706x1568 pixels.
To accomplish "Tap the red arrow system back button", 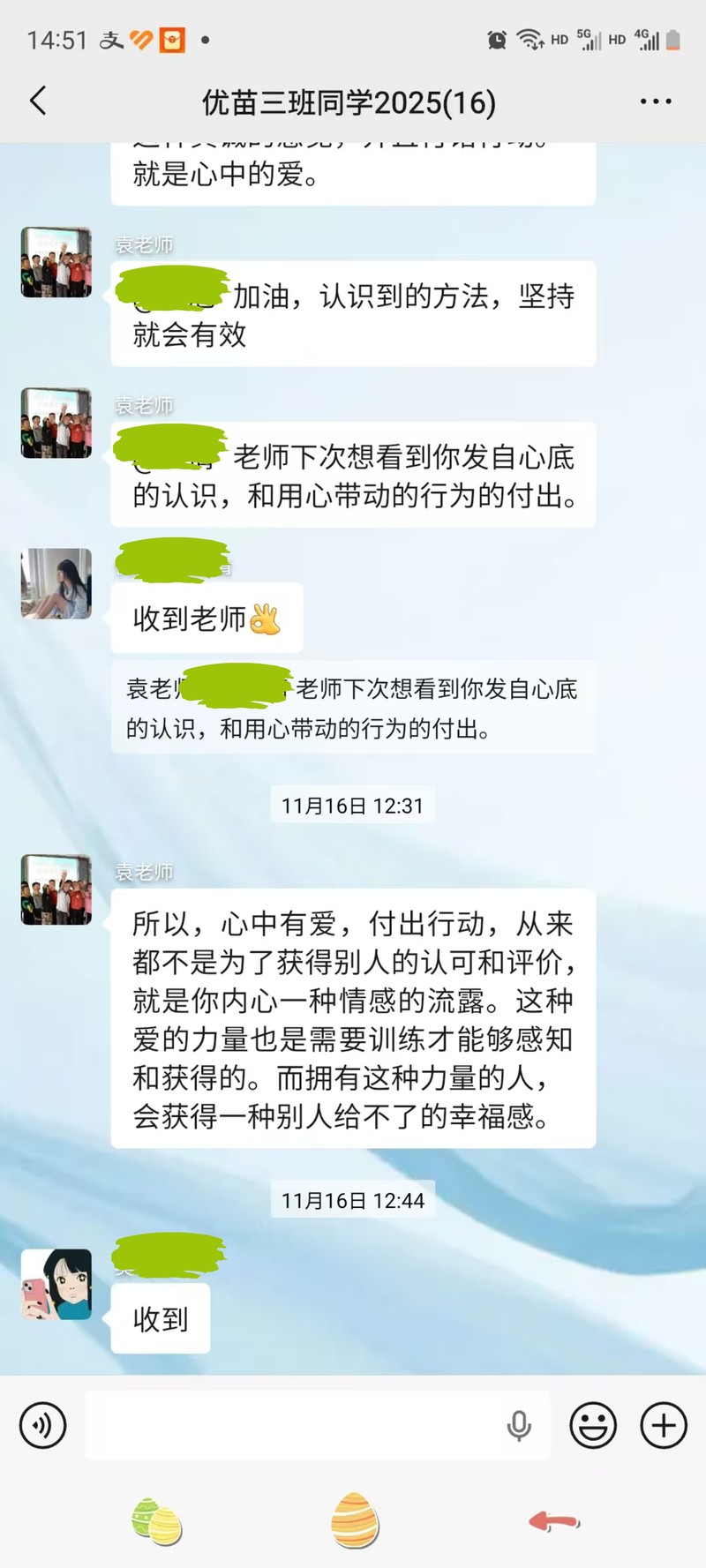I will [x=554, y=1521].
